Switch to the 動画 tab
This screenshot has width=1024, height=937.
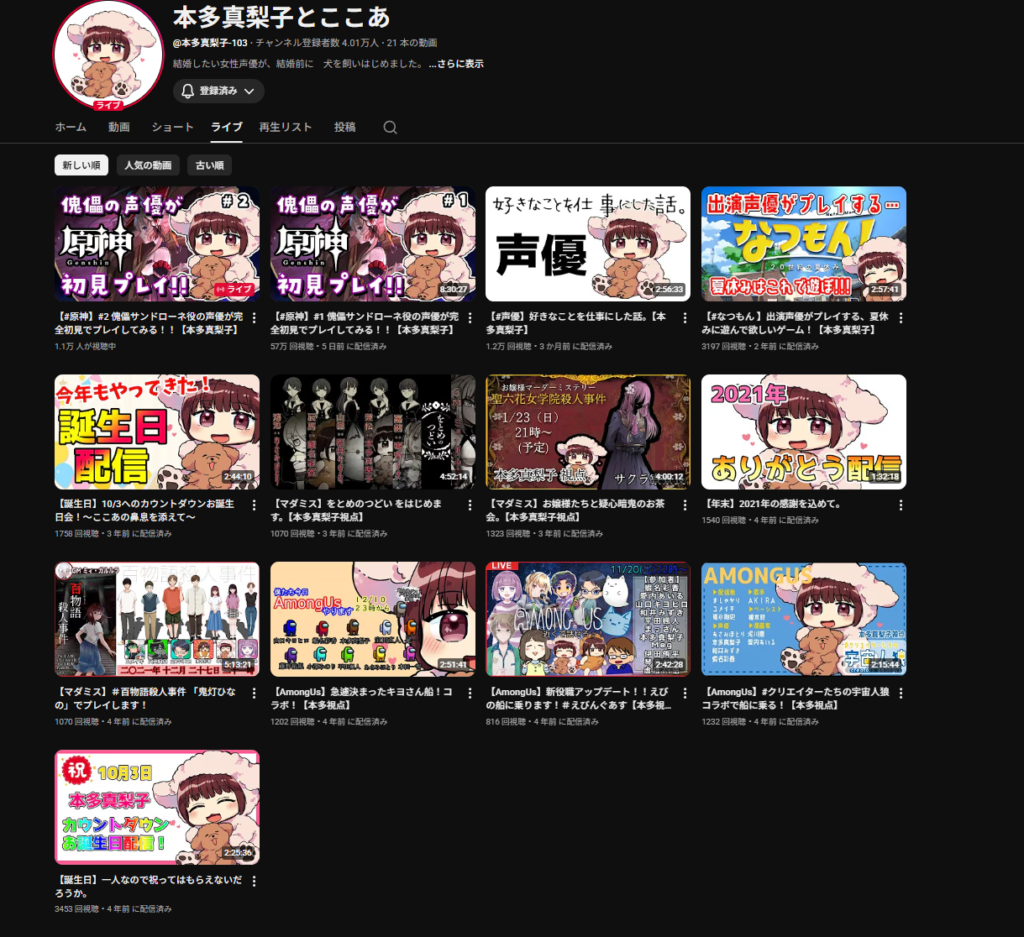[x=119, y=127]
